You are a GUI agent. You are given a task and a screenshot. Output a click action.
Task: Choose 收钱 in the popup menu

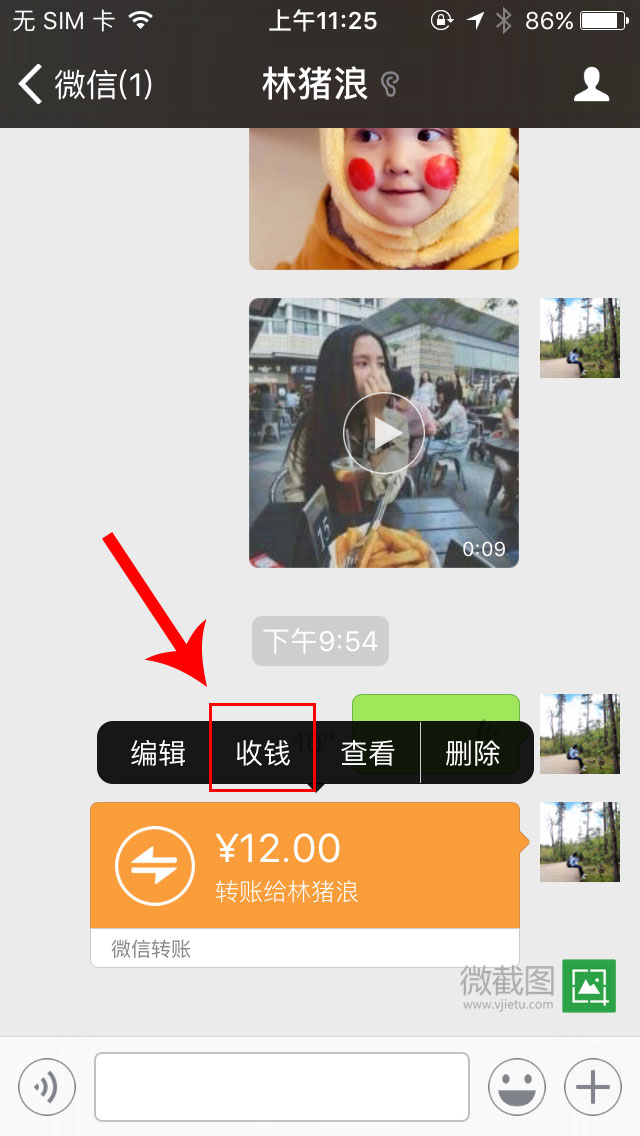[x=263, y=752]
